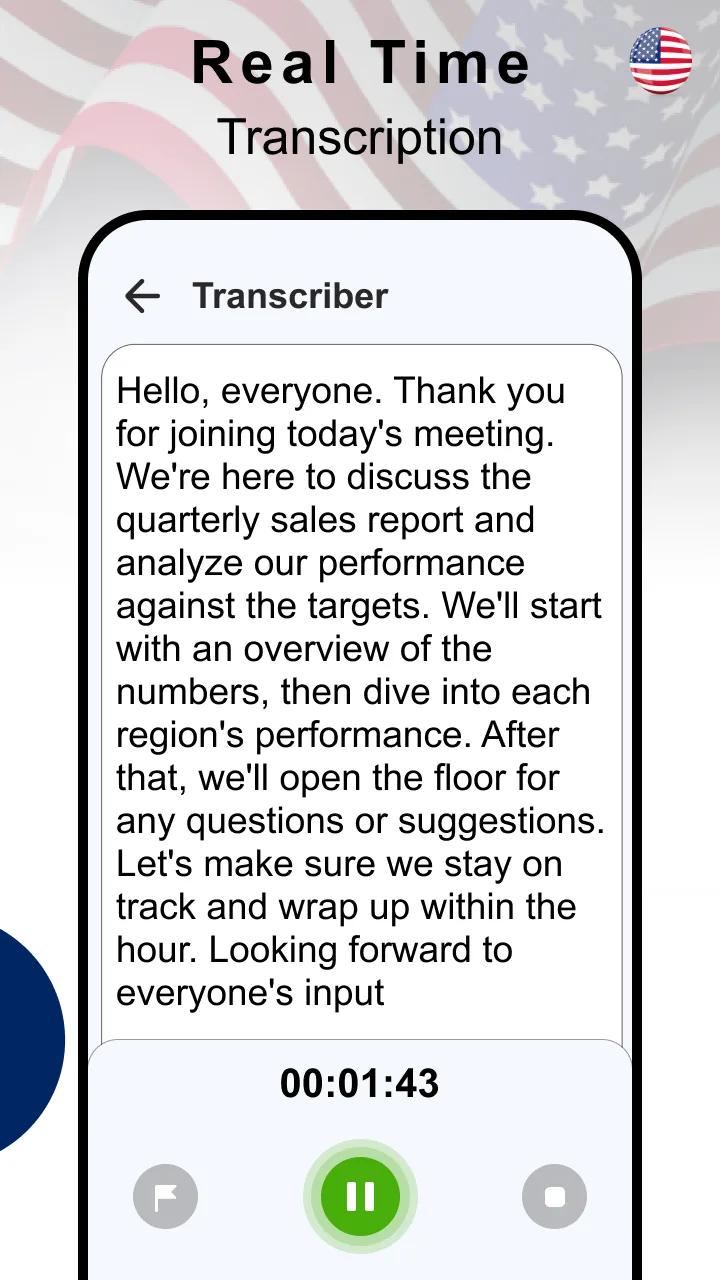Tap the back arrow beside Transcriber
720x1280 pixels.
point(141,296)
